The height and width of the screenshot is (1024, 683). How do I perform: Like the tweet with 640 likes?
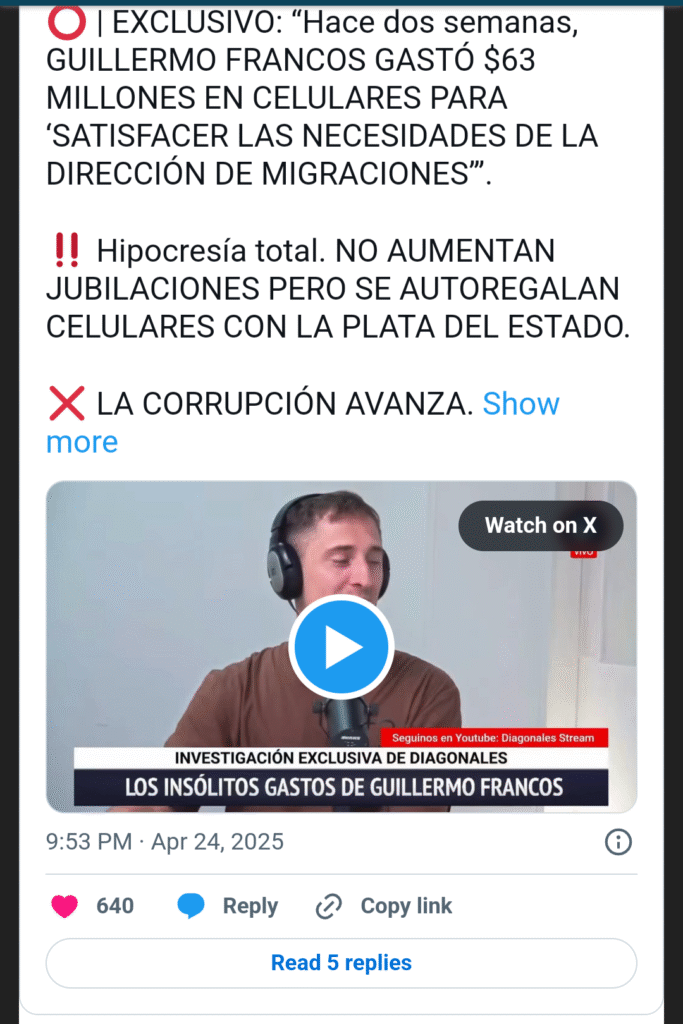[66, 906]
